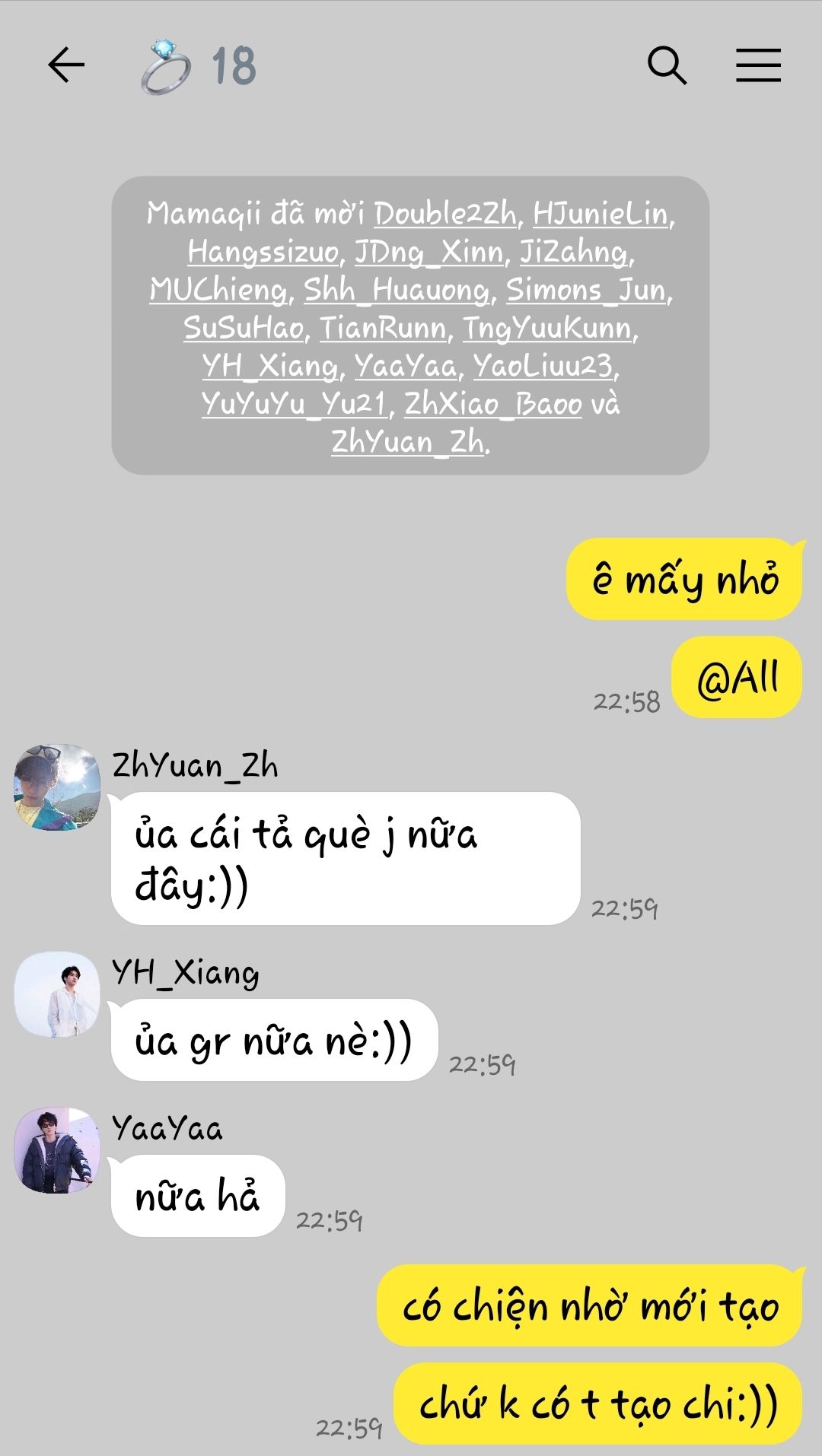822x1456 pixels.
Task: View YH_Xiang's avatar beside their message
Action: pyautogui.click(x=57, y=995)
